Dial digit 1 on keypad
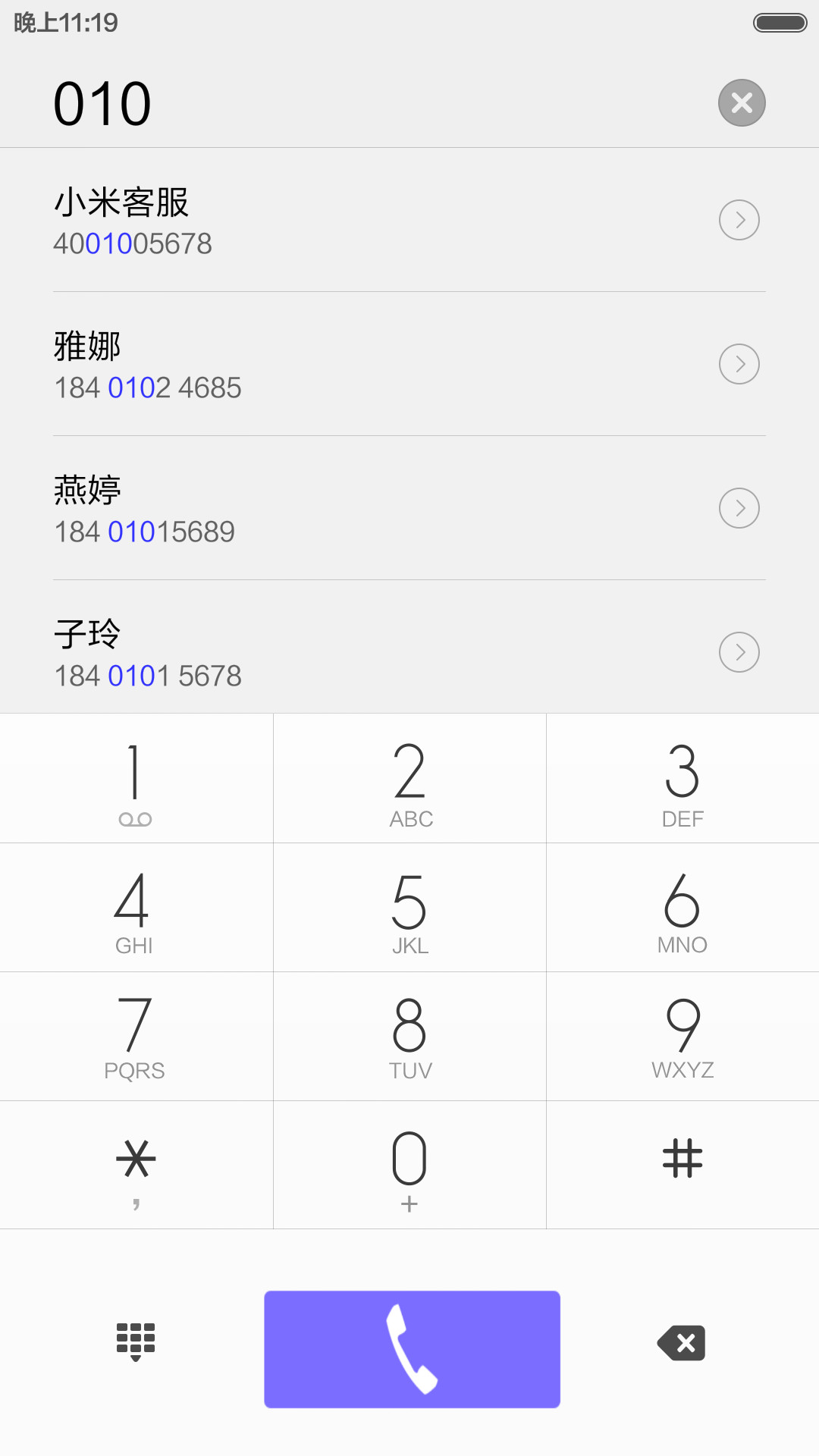The height and width of the screenshot is (1456, 819). (x=136, y=778)
